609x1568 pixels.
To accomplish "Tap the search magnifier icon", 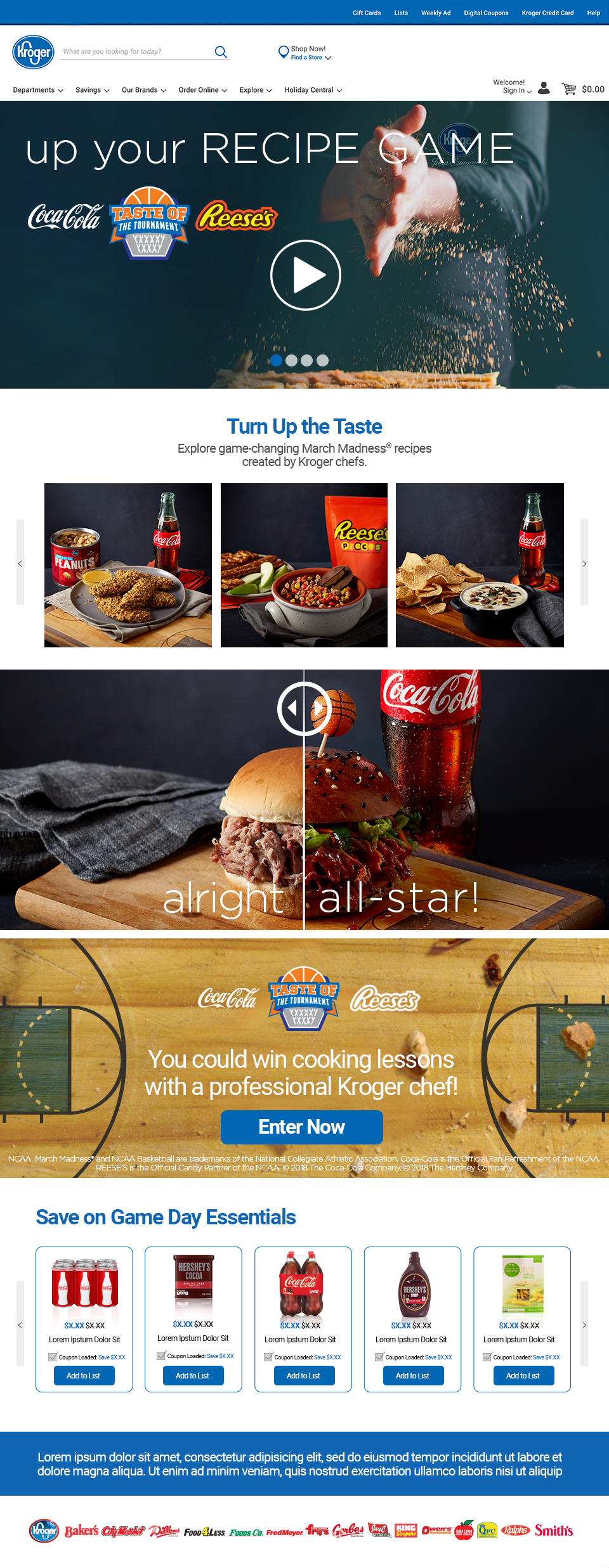I will [x=221, y=52].
